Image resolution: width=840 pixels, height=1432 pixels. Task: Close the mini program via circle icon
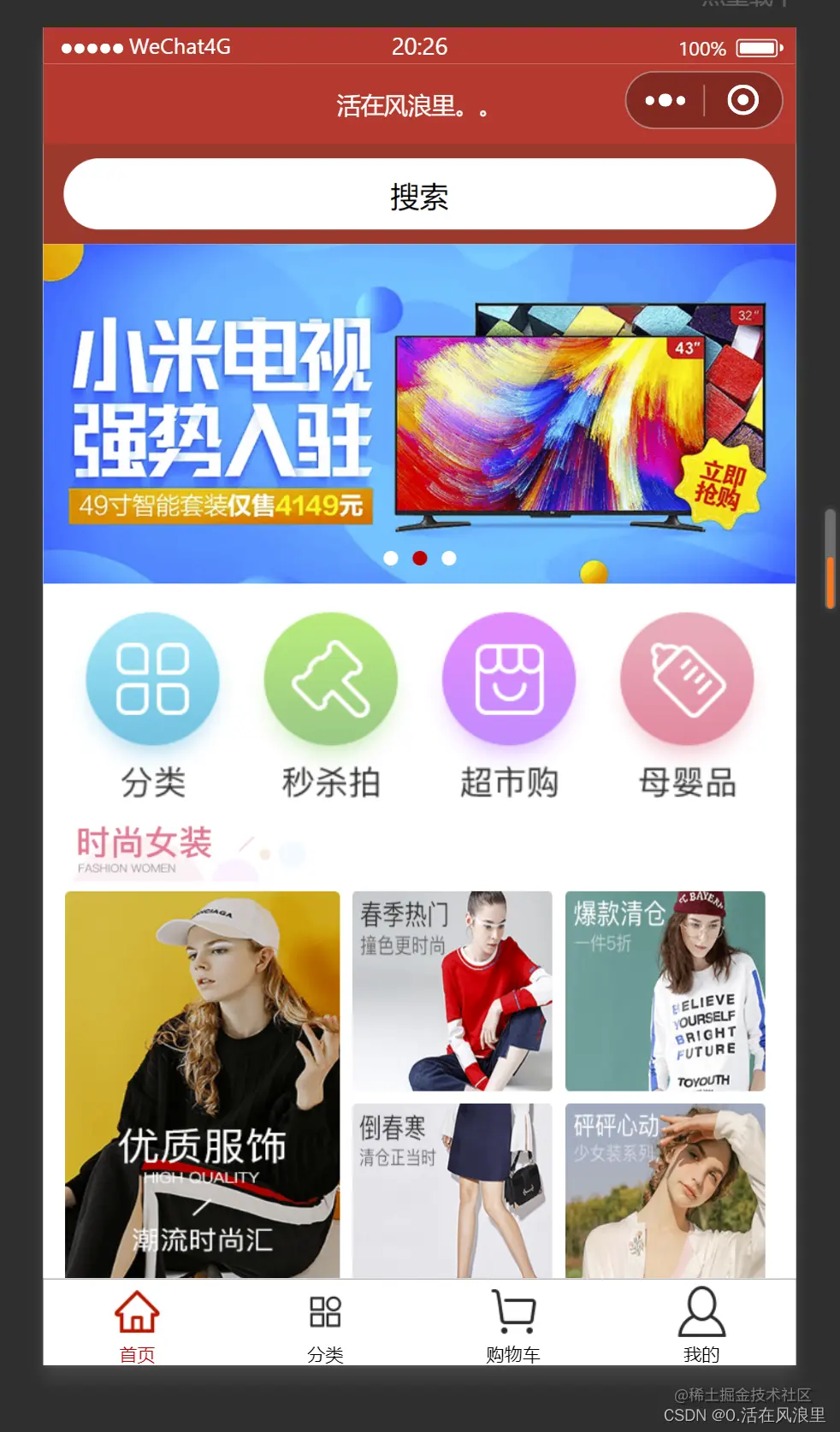pos(742,101)
